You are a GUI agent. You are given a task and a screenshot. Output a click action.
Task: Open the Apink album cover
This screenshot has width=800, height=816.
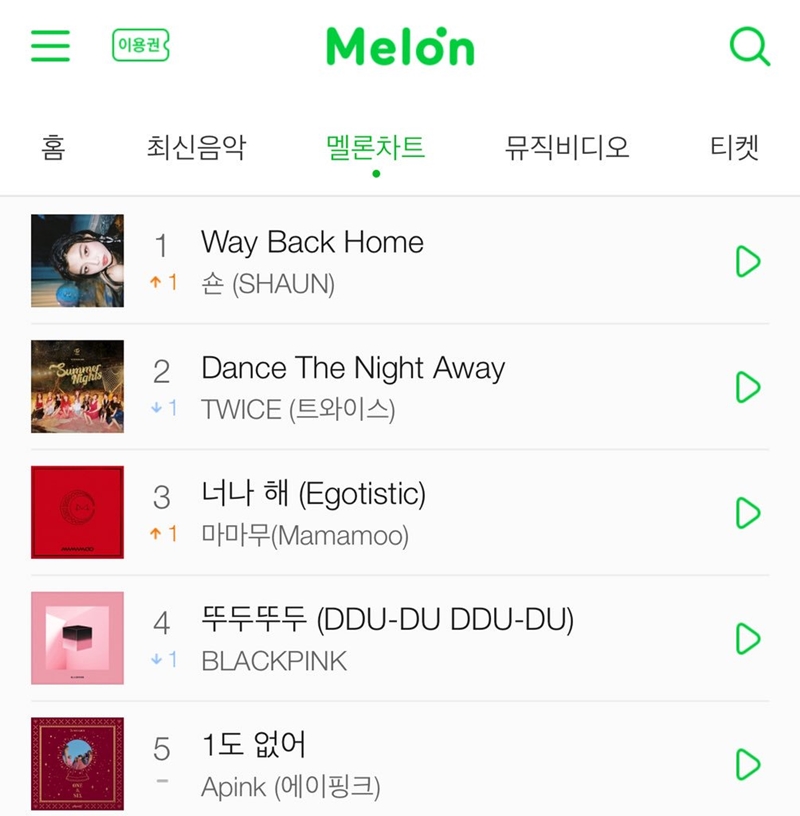tap(77, 763)
